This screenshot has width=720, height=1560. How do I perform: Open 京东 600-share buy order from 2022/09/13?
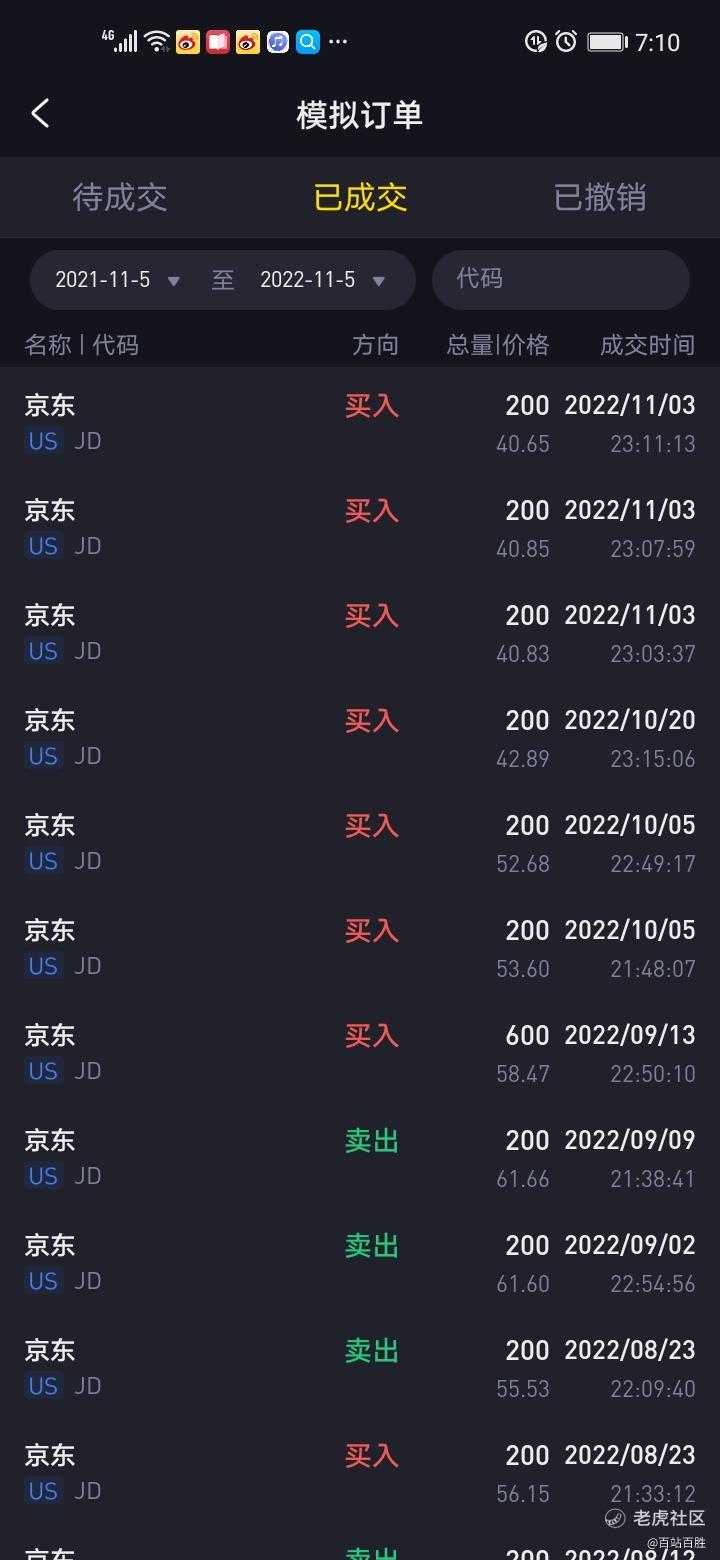pos(360,1052)
